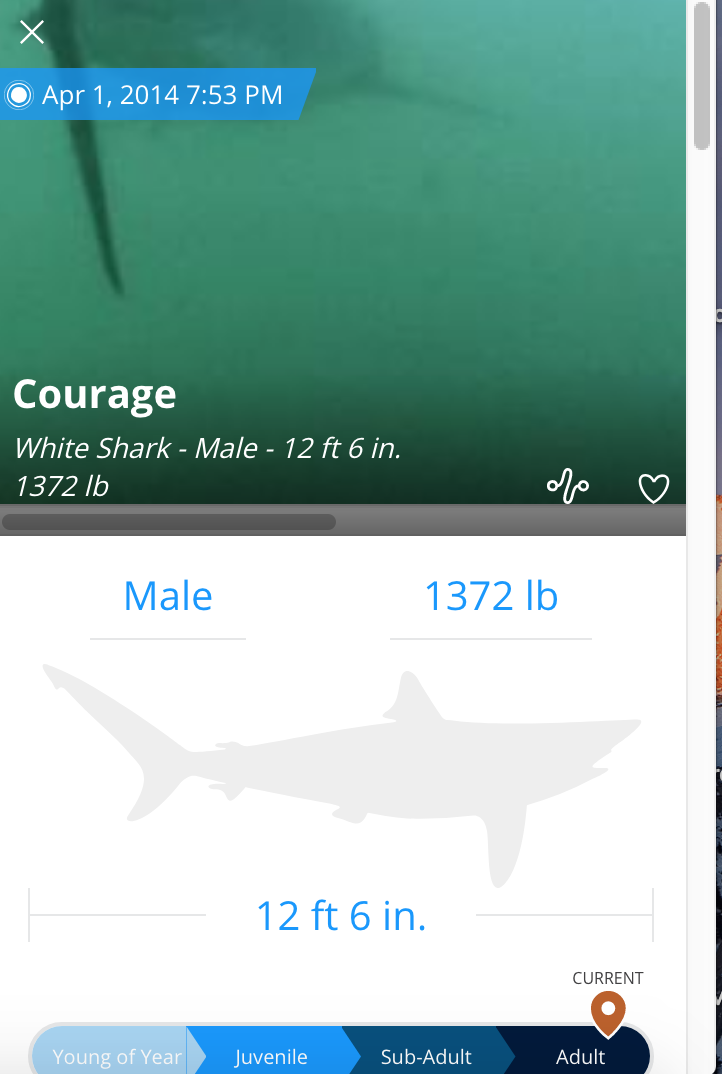View Courage's tracking path icon
This screenshot has width=722, height=1074.
tap(567, 488)
